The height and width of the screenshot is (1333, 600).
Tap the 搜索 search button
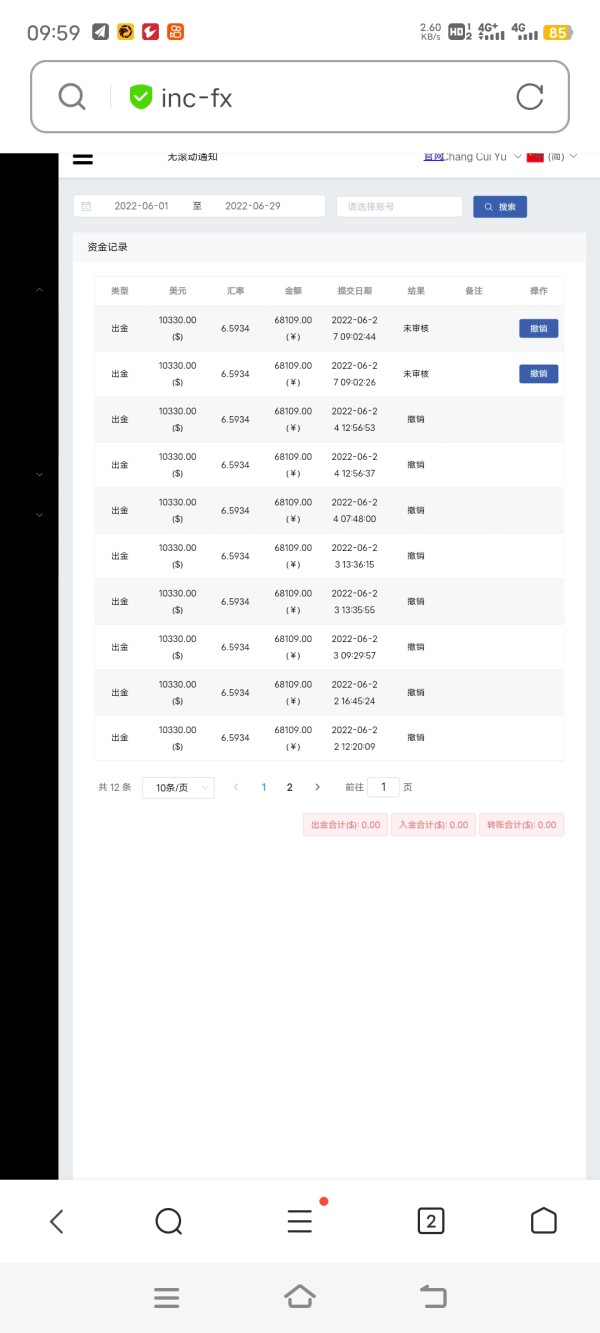click(x=500, y=207)
